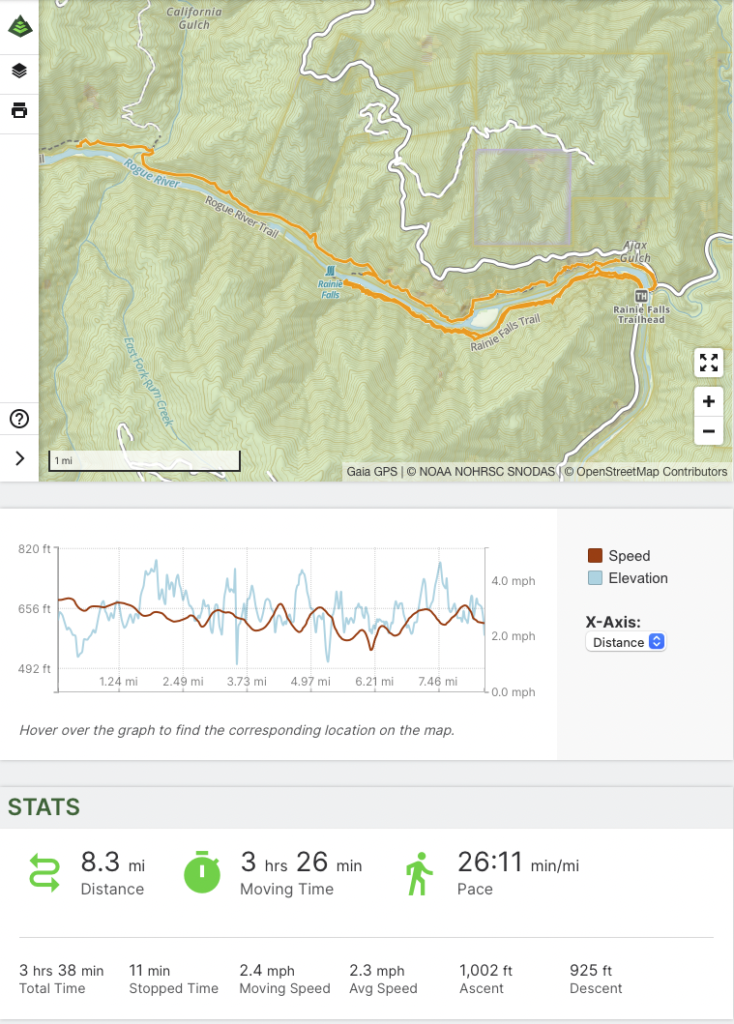
Task: Print the map
Action: pyautogui.click(x=19, y=110)
